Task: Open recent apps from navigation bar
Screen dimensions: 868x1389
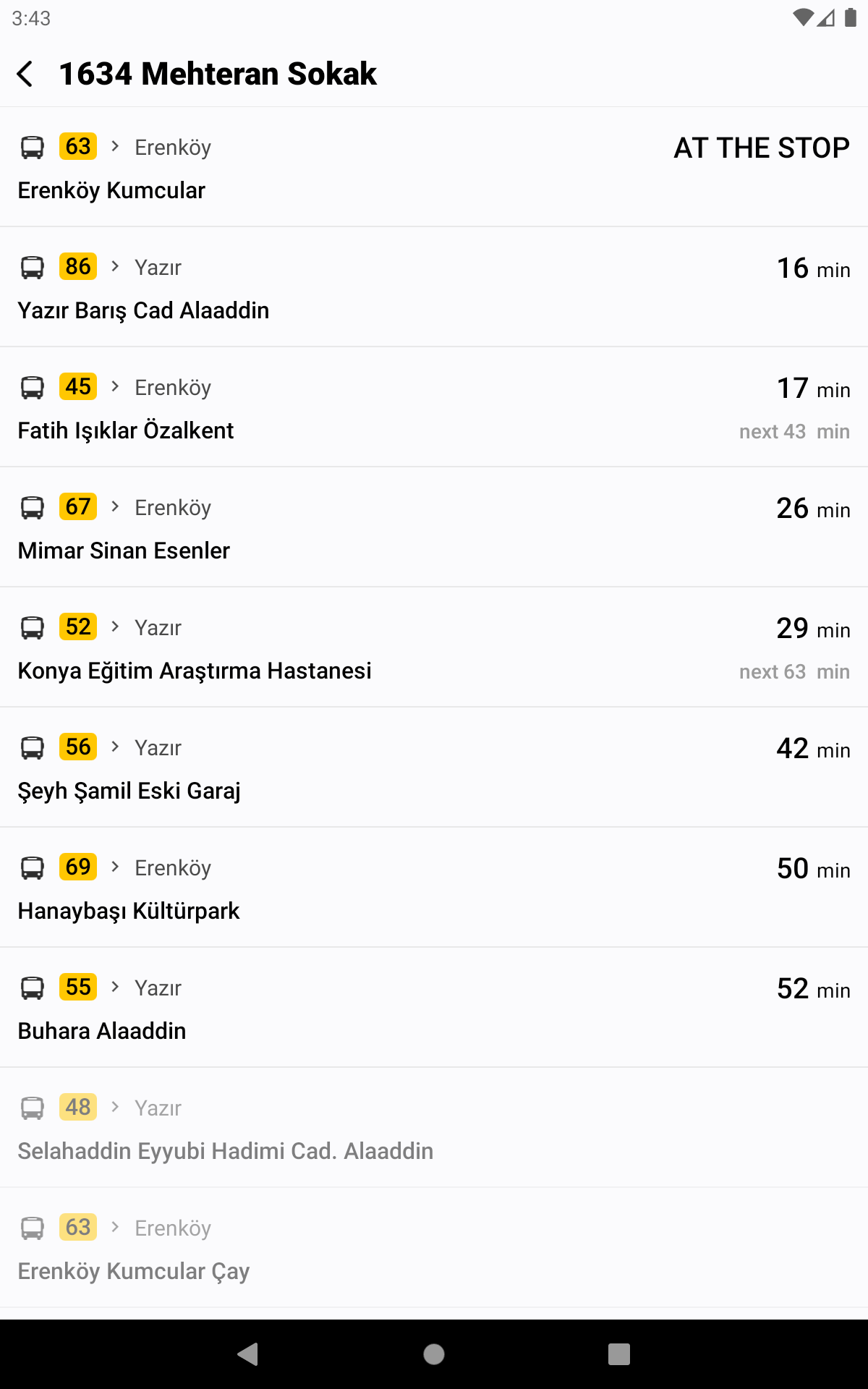Action: (x=619, y=1354)
